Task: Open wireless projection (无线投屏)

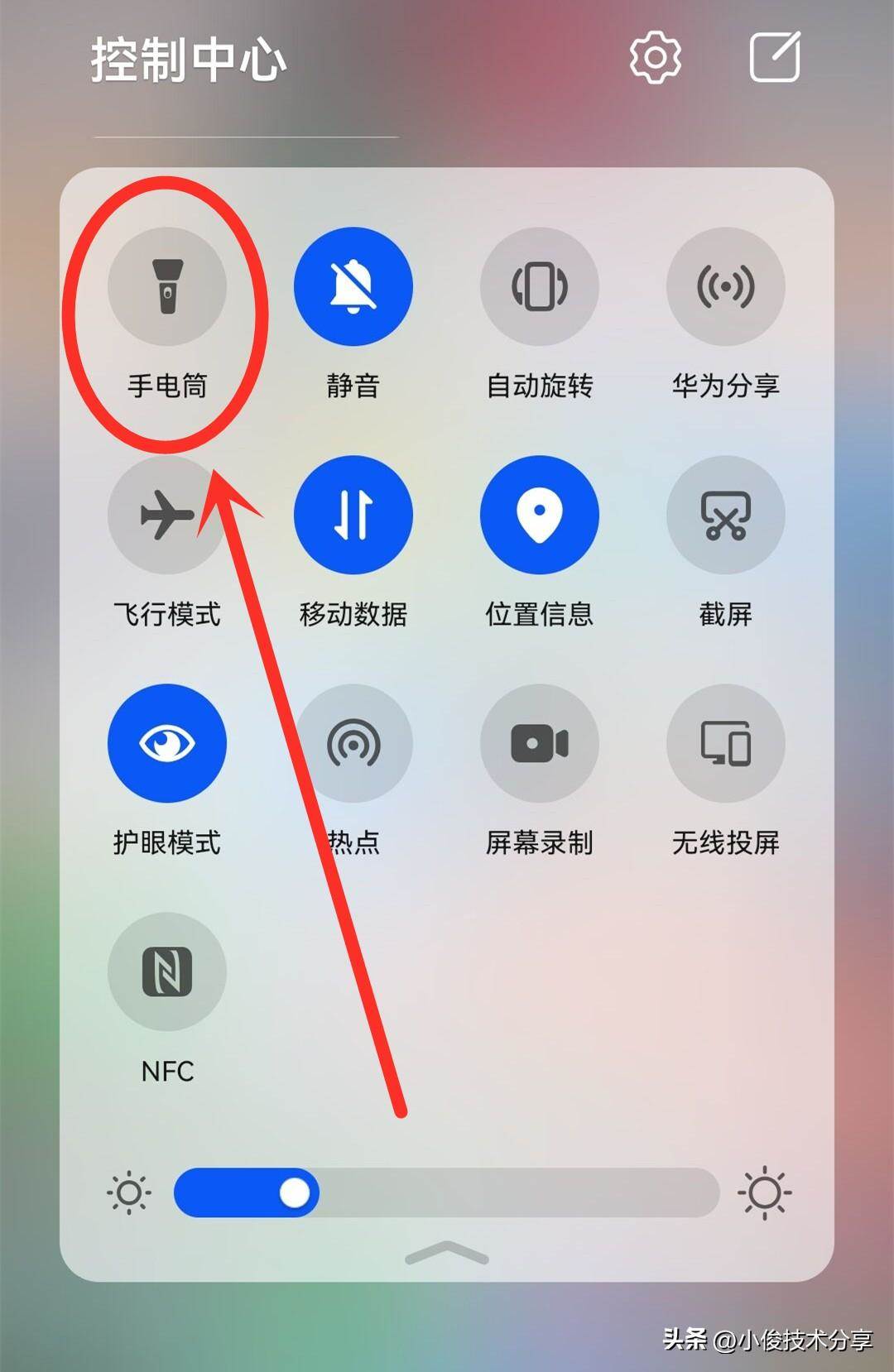Action: (726, 743)
